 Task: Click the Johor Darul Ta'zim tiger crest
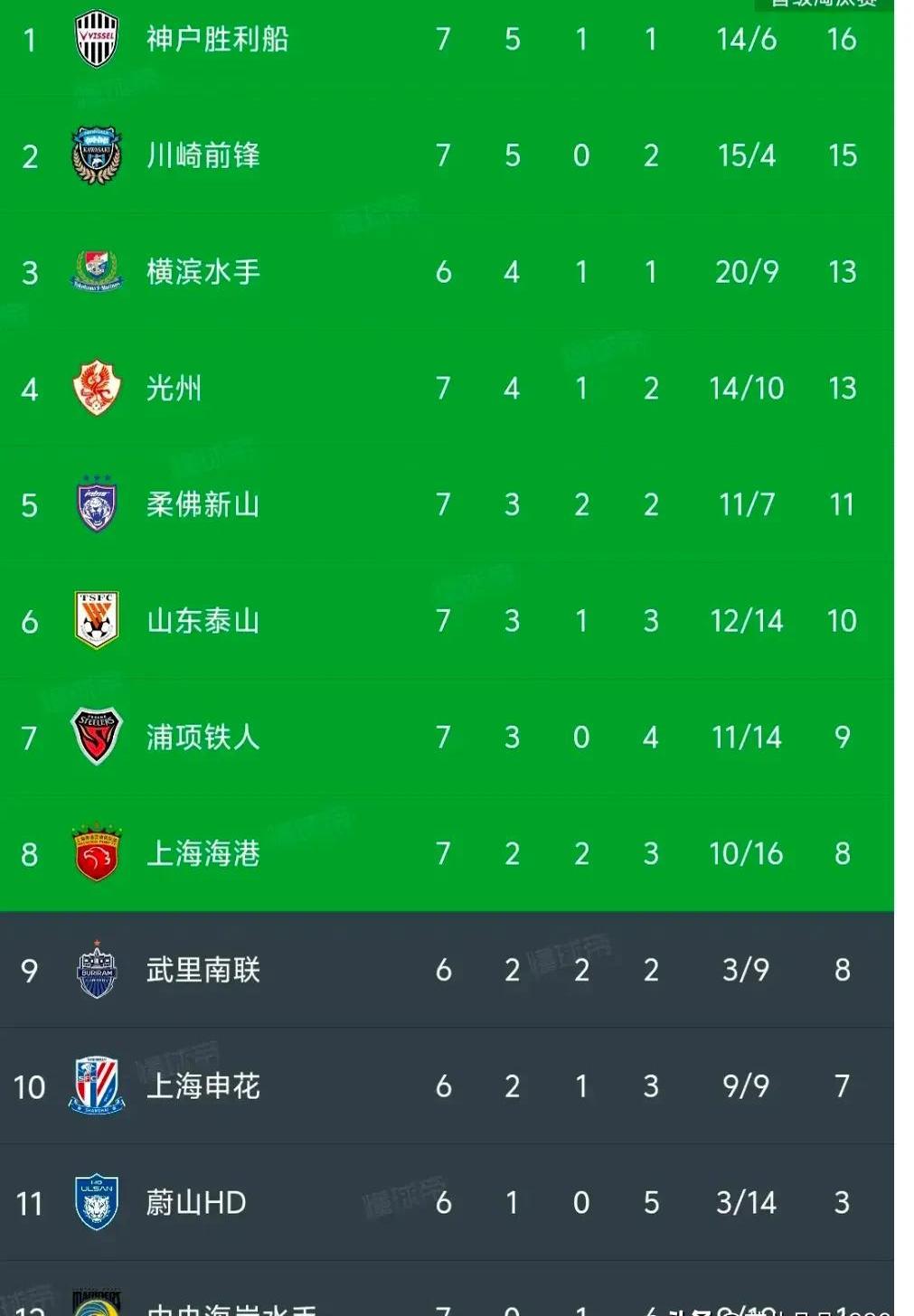click(97, 503)
